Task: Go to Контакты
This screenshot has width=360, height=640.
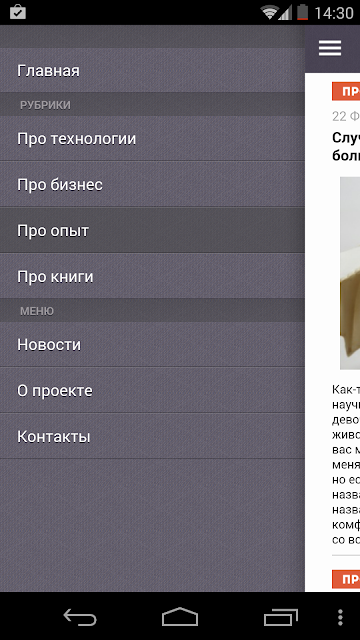Action: pos(152,436)
